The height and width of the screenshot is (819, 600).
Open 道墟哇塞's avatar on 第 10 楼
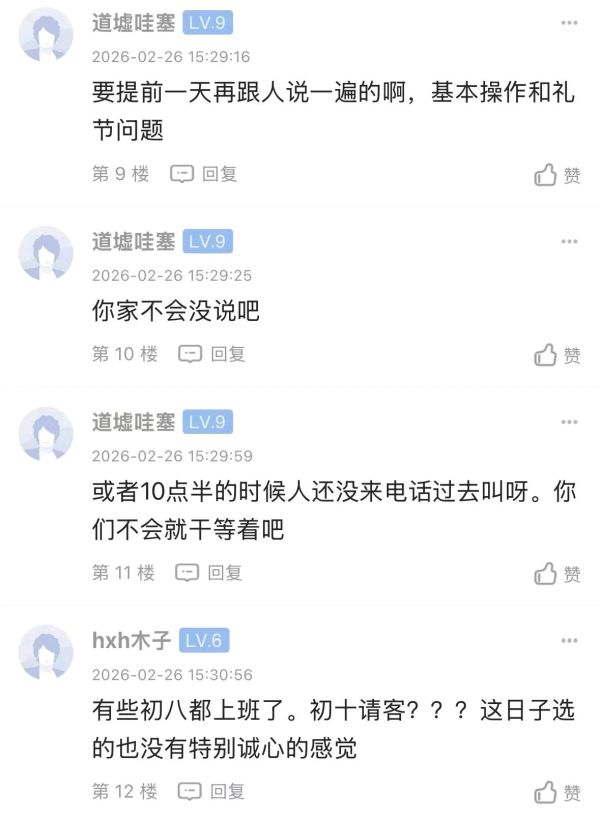(x=46, y=253)
